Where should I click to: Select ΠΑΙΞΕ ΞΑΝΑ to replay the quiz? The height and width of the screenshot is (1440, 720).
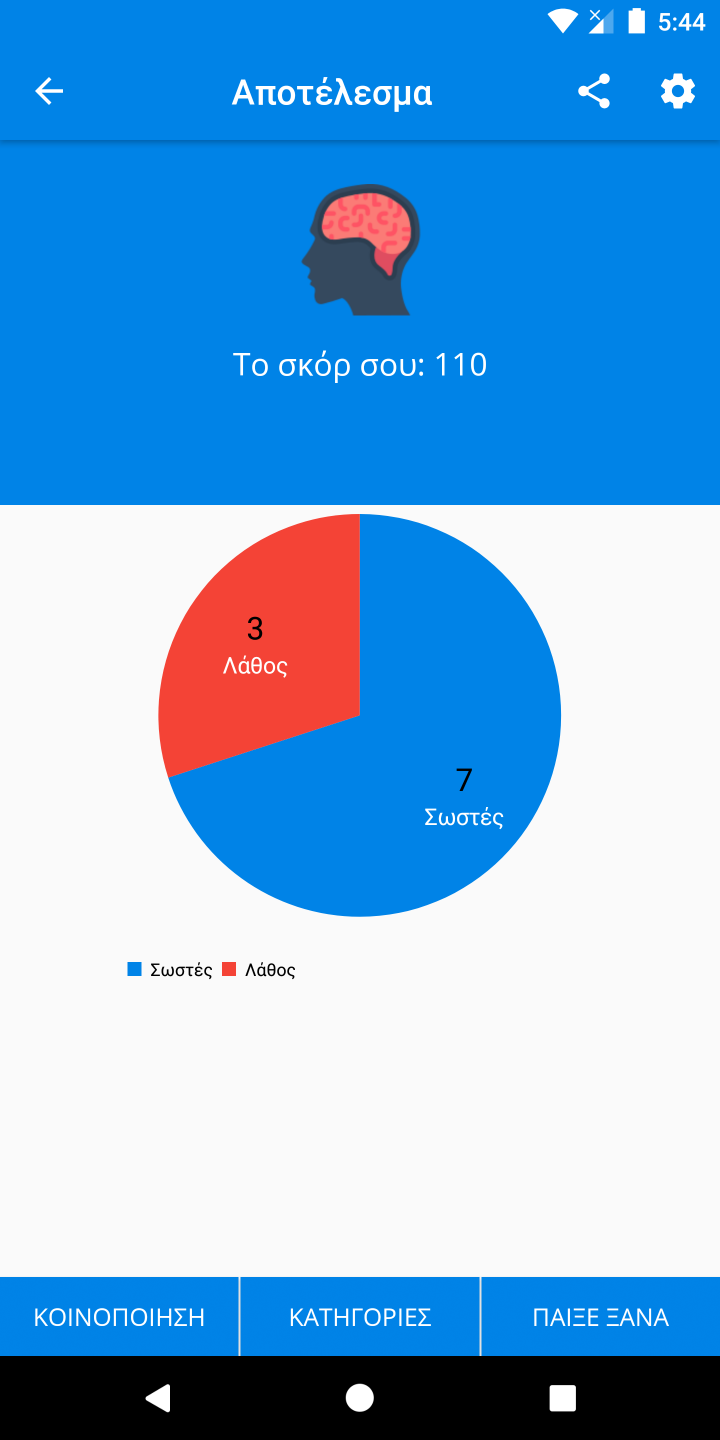pyautogui.click(x=601, y=1317)
